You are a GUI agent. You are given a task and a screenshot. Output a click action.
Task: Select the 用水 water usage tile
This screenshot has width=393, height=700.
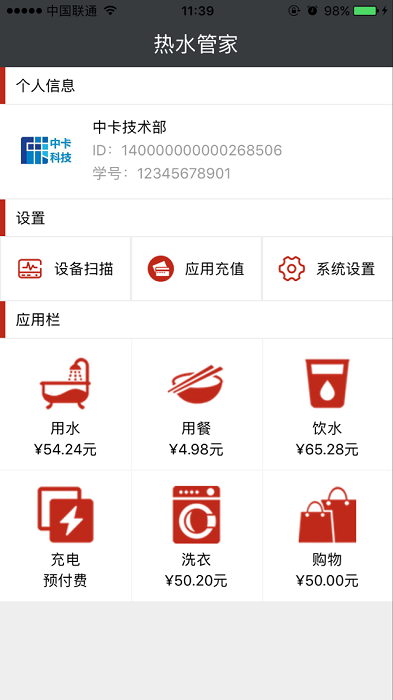(65, 404)
